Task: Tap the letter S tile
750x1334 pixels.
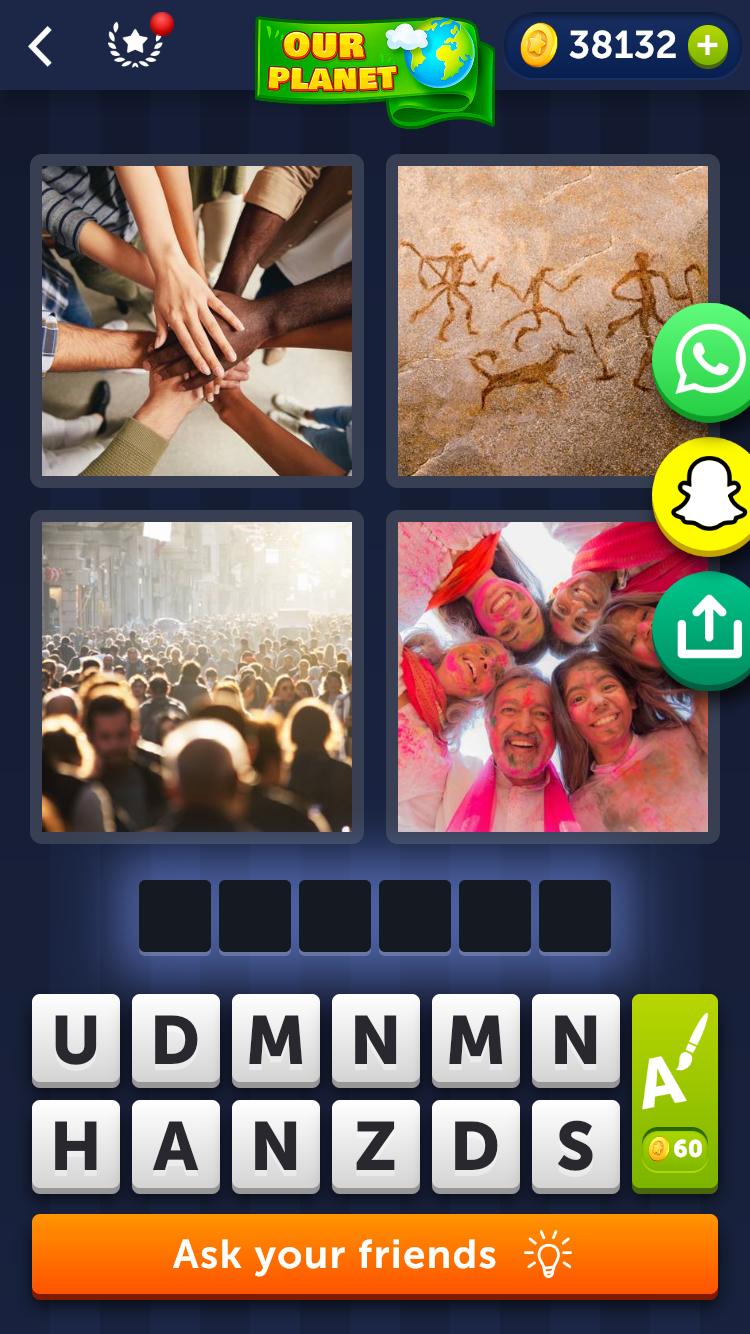Action: (x=576, y=1146)
